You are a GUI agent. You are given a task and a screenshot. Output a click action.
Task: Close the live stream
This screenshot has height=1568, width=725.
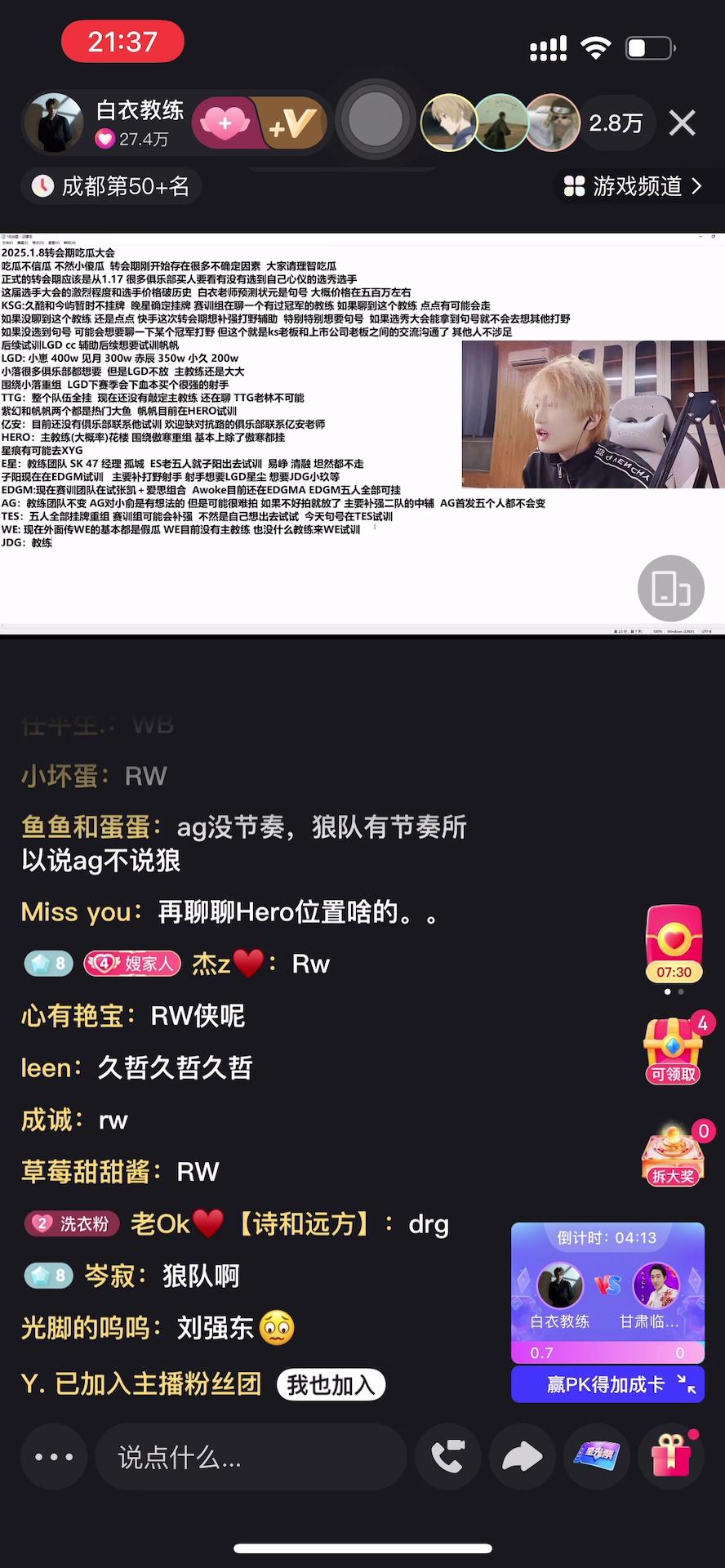(682, 123)
